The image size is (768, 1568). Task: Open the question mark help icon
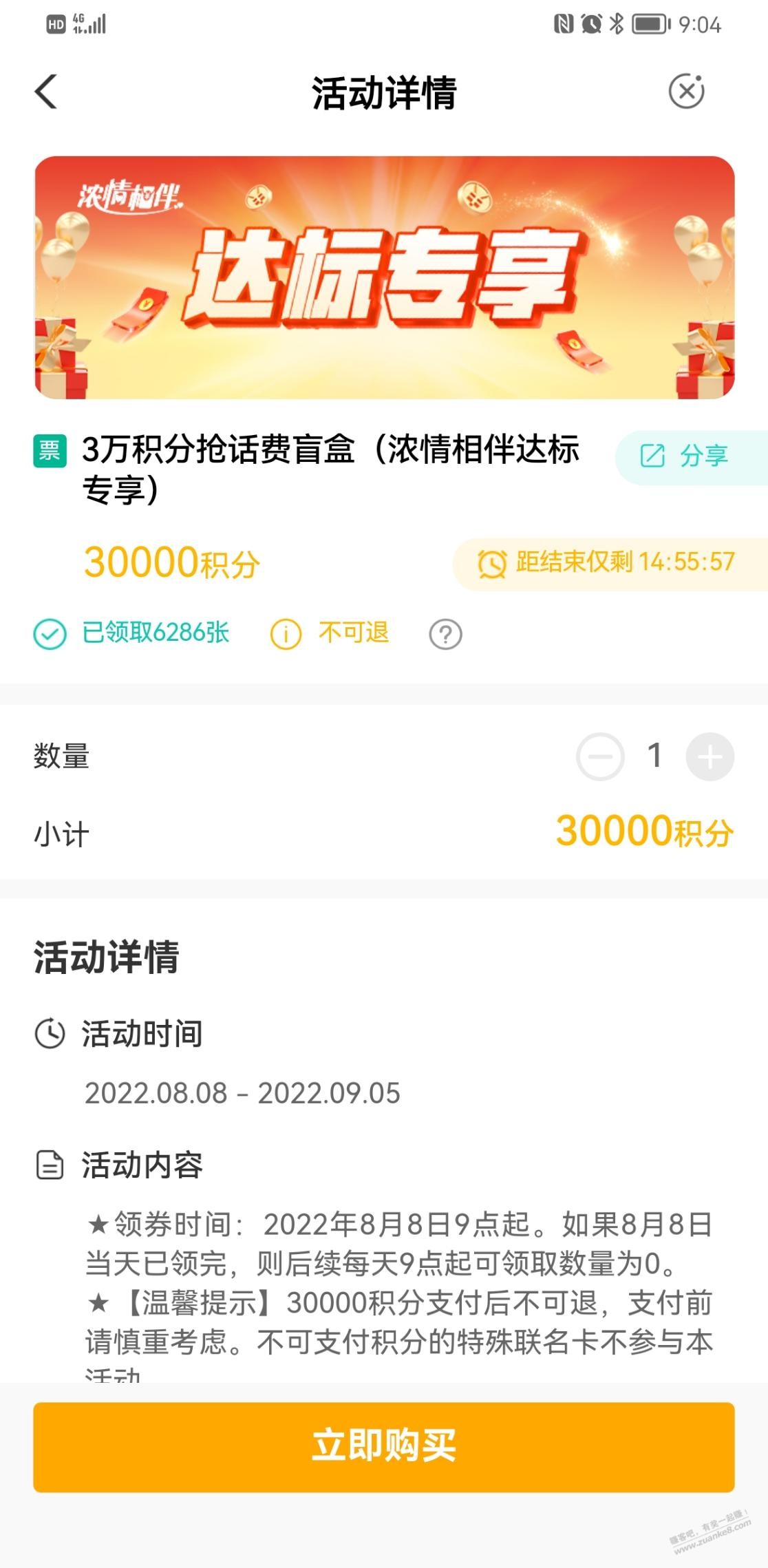pyautogui.click(x=445, y=634)
